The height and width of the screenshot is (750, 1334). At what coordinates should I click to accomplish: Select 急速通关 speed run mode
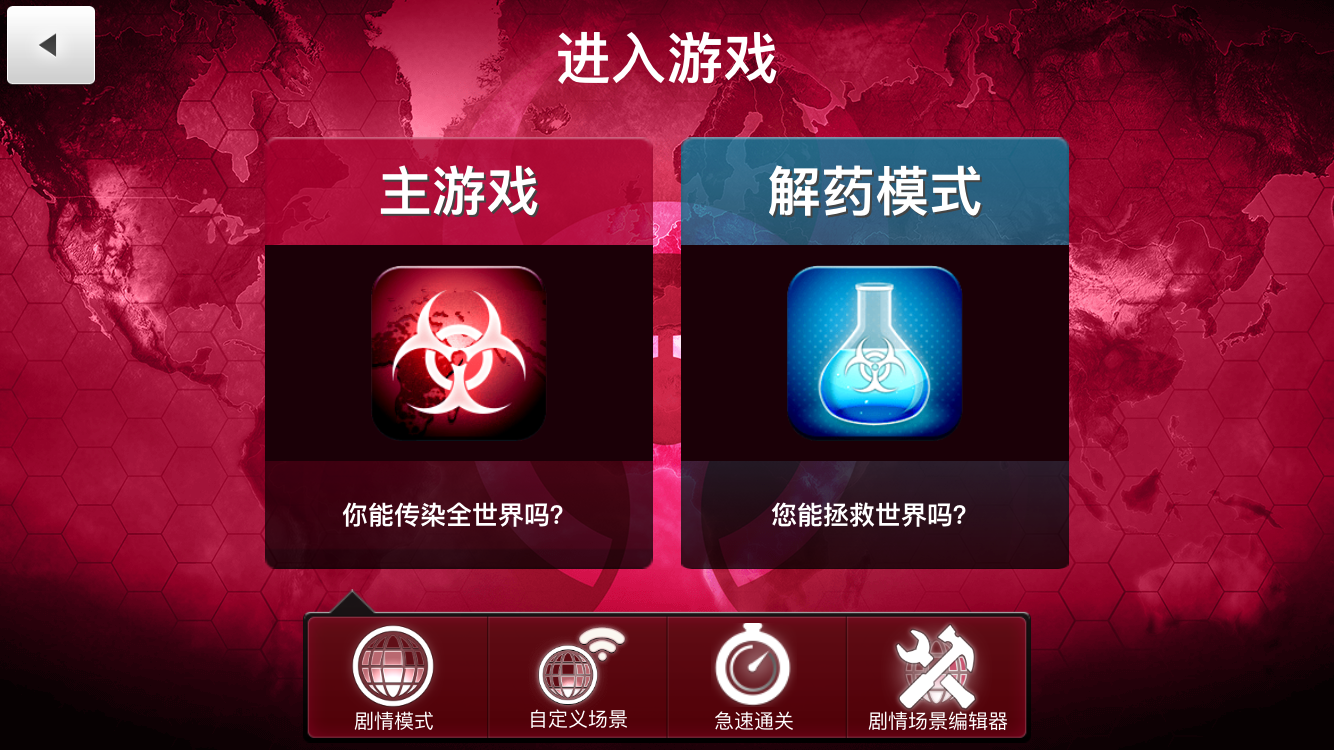(755, 677)
